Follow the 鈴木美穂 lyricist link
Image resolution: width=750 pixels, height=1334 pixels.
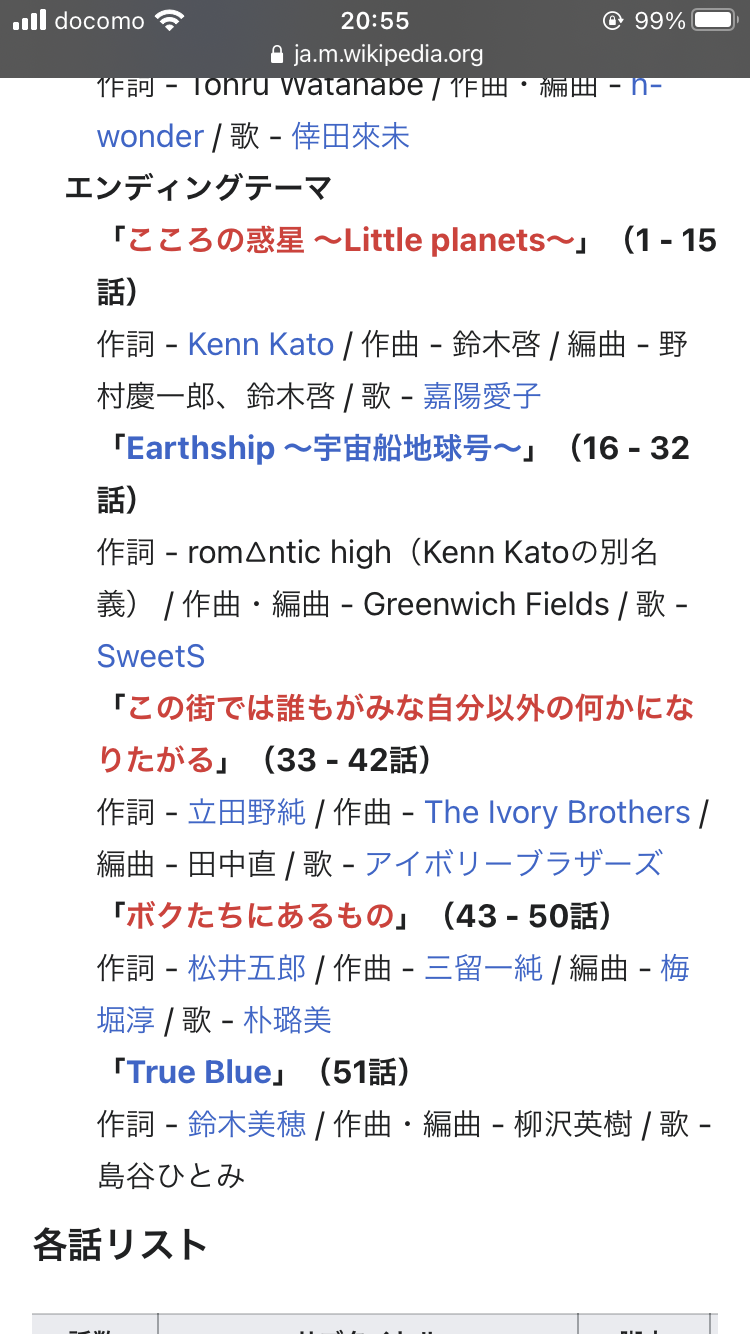[x=247, y=1124]
